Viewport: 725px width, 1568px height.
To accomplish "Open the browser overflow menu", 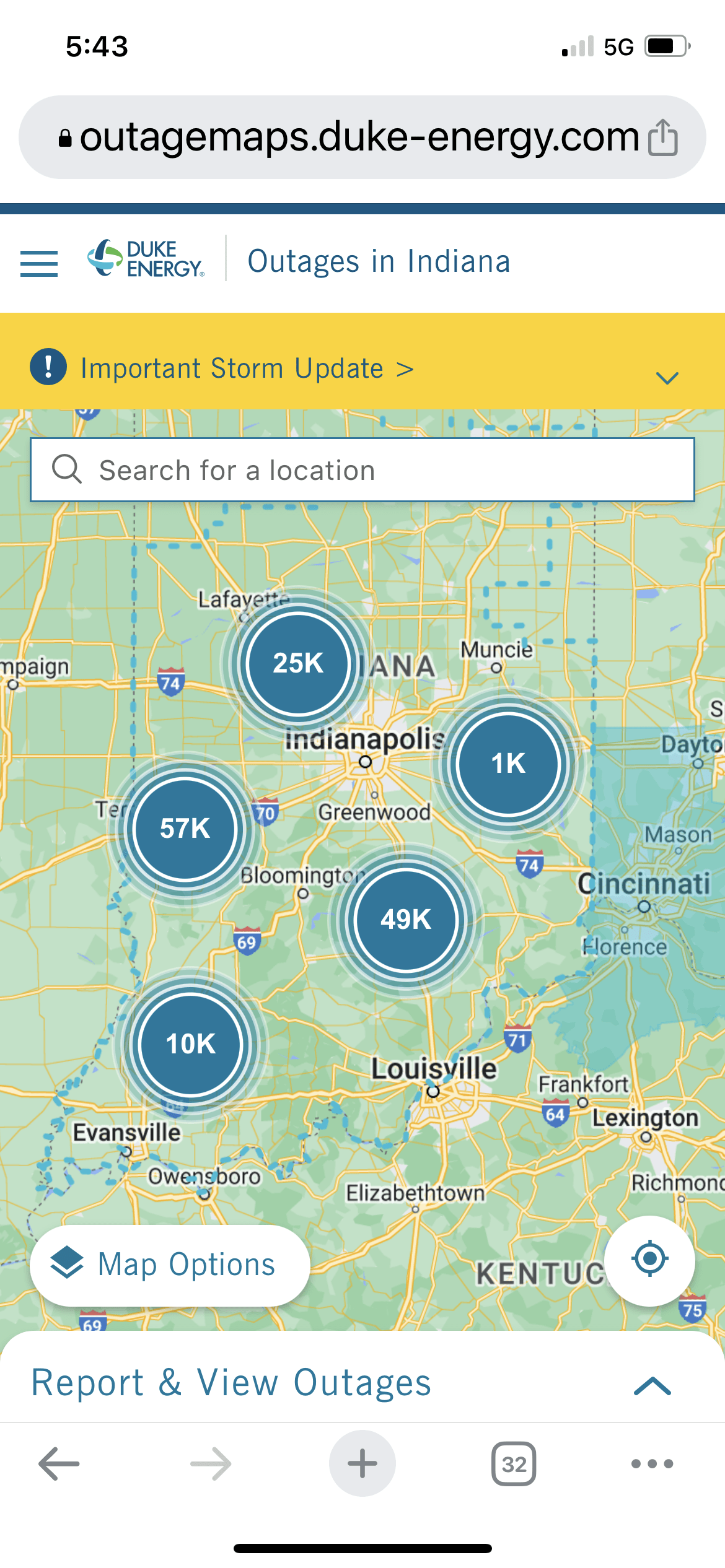I will [x=652, y=1464].
